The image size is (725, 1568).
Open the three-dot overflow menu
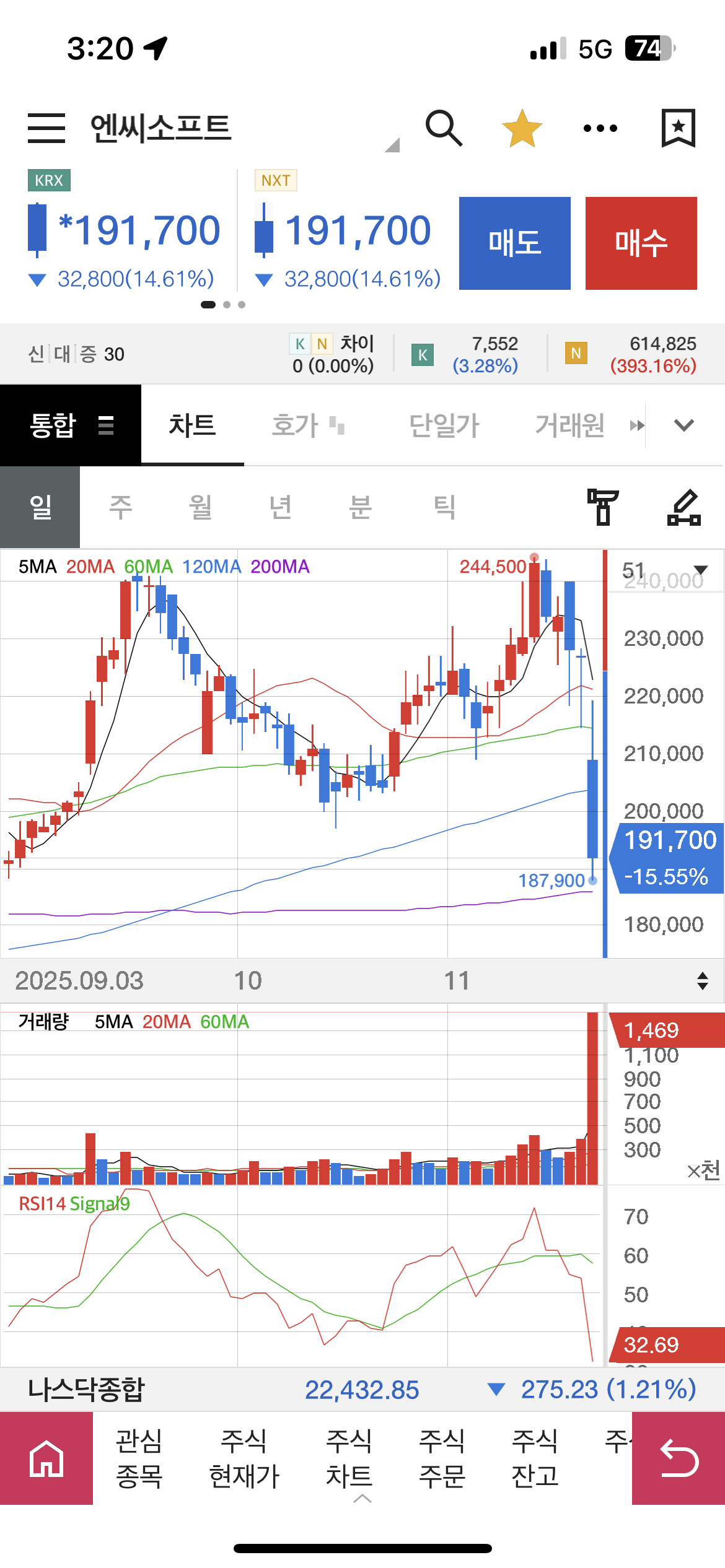[x=600, y=128]
